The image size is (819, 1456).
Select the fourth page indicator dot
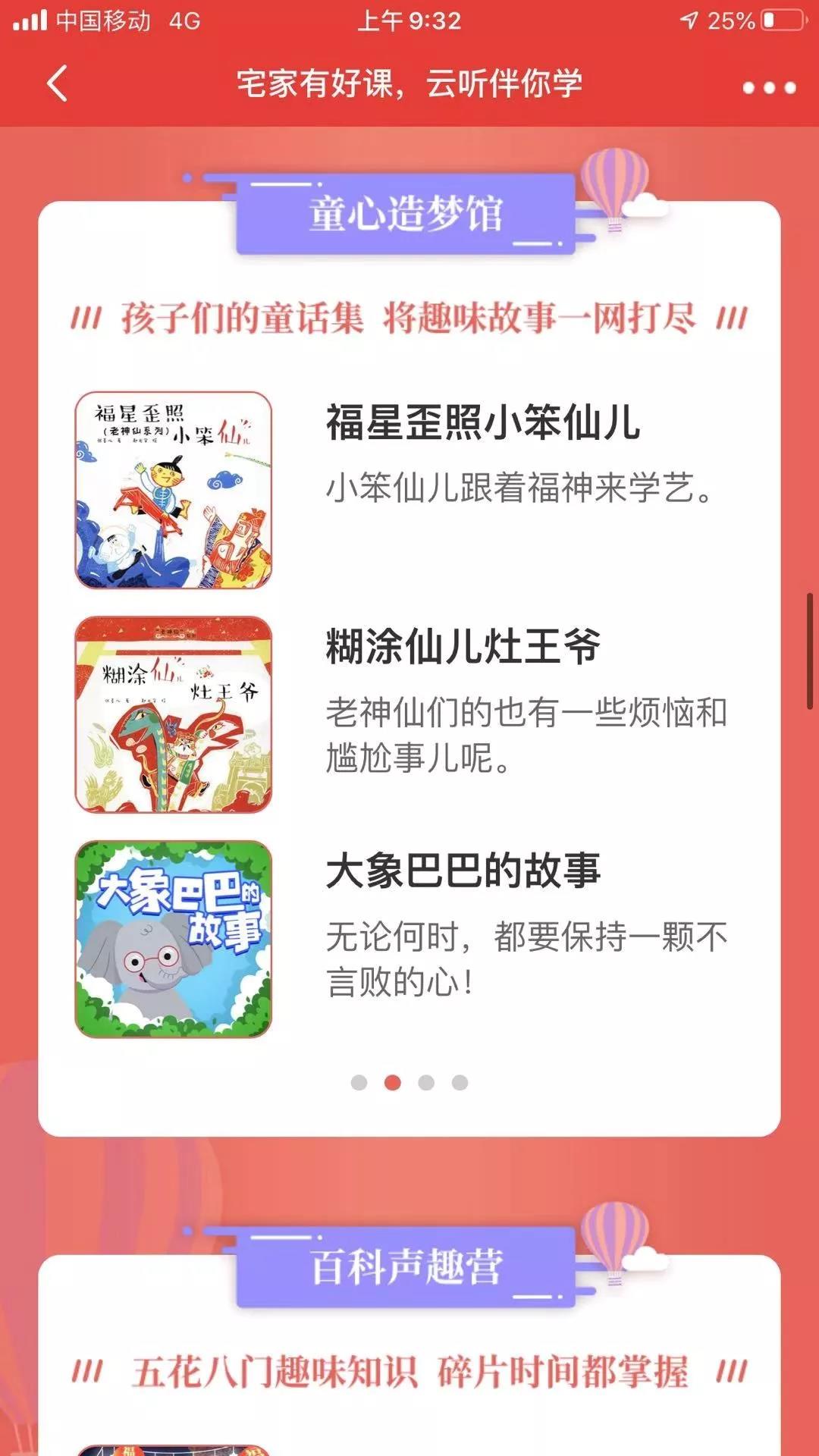point(460,1083)
